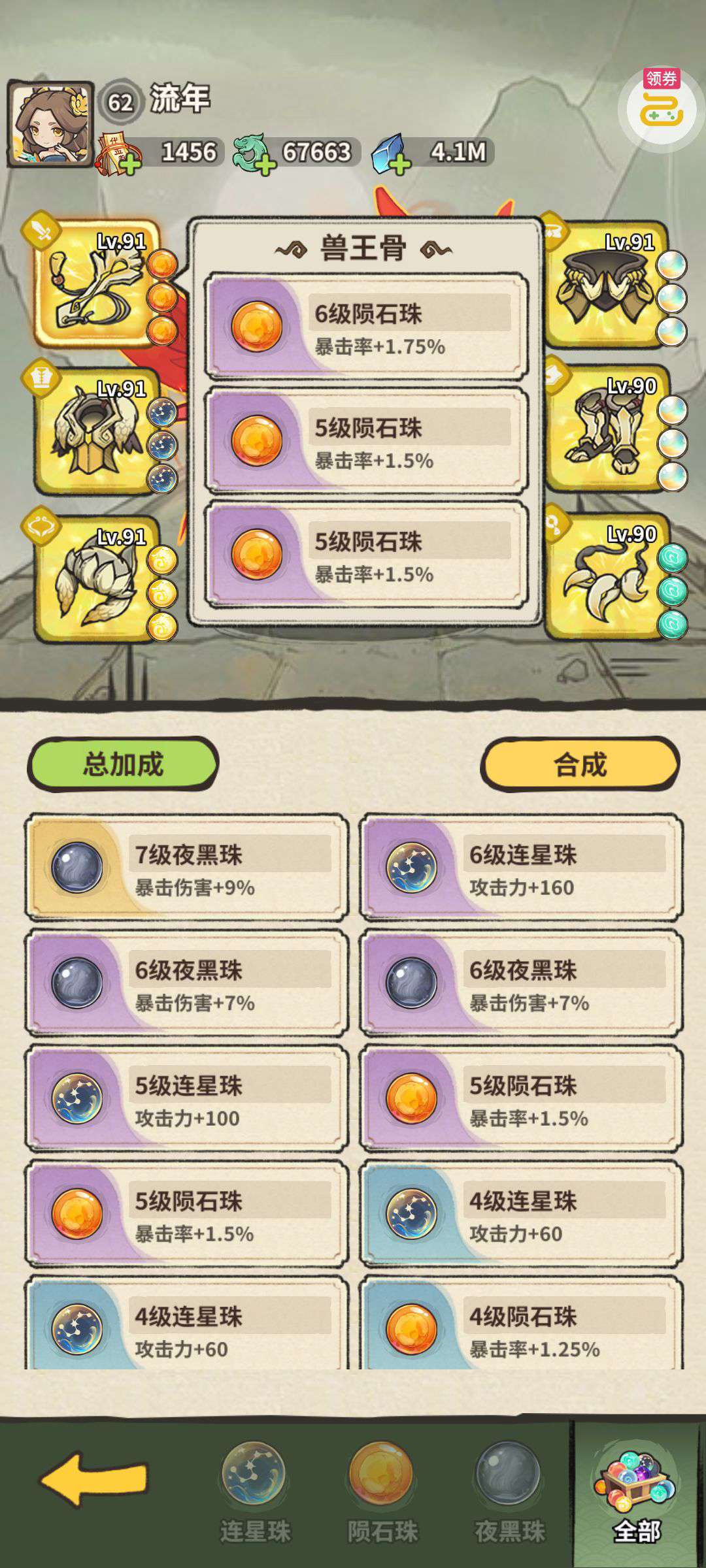Open the 总加成 summary
Image resolution: width=706 pixels, height=1568 pixels.
[123, 764]
